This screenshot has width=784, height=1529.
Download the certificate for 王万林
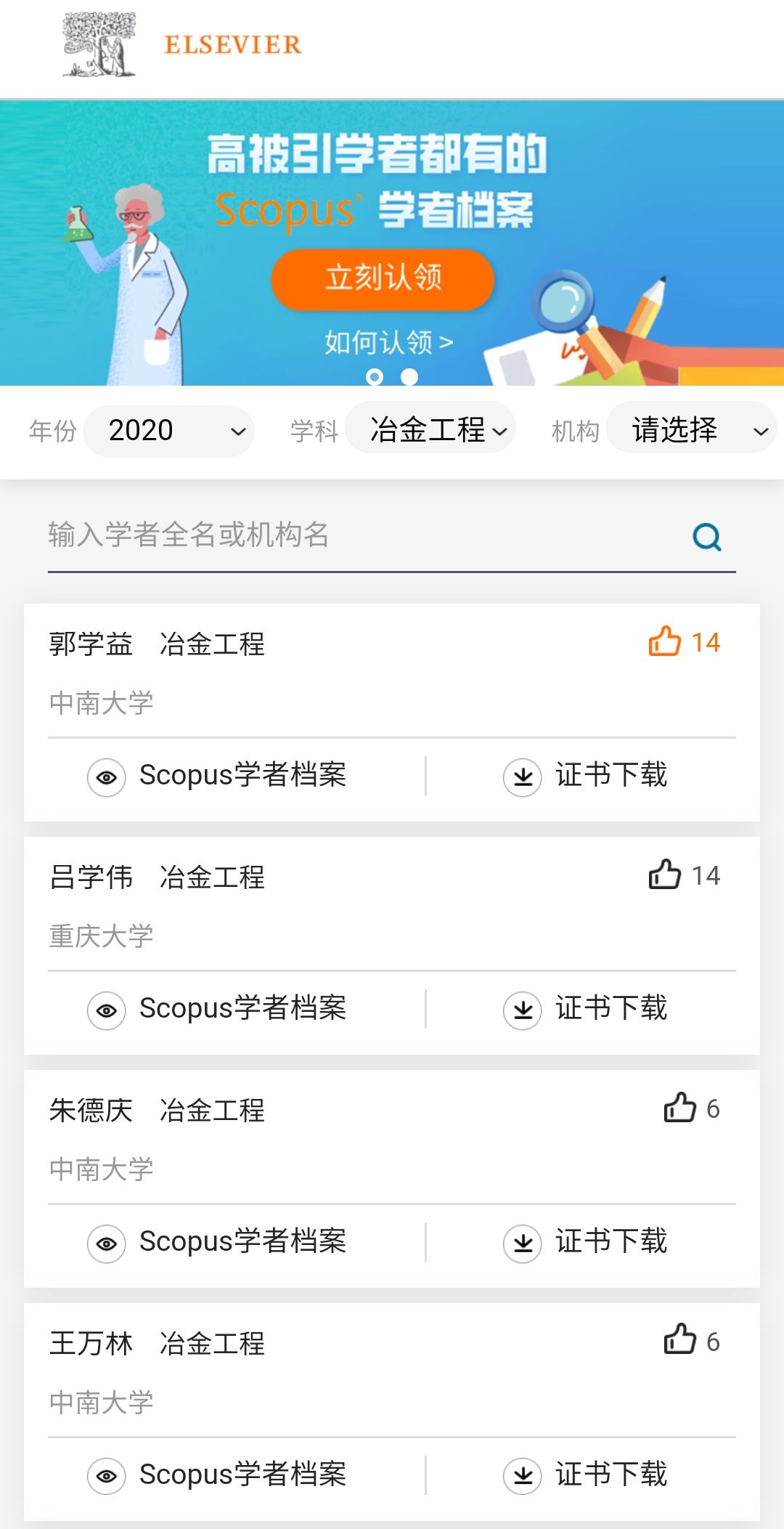pyautogui.click(x=585, y=1475)
